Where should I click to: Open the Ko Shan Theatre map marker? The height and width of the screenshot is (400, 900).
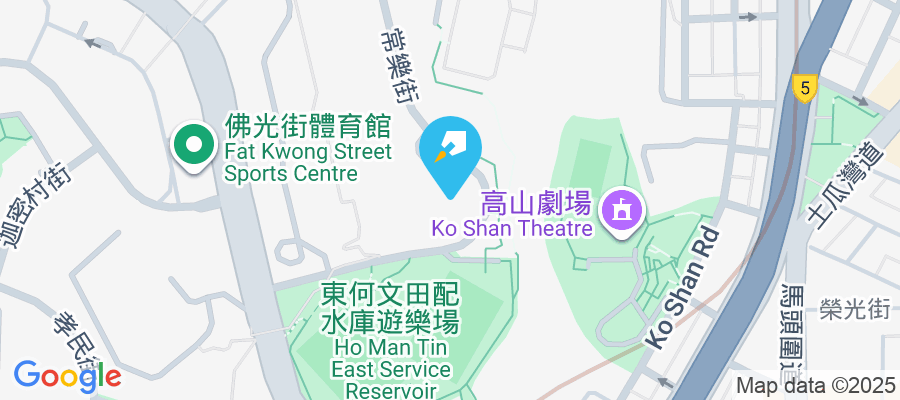[623, 211]
